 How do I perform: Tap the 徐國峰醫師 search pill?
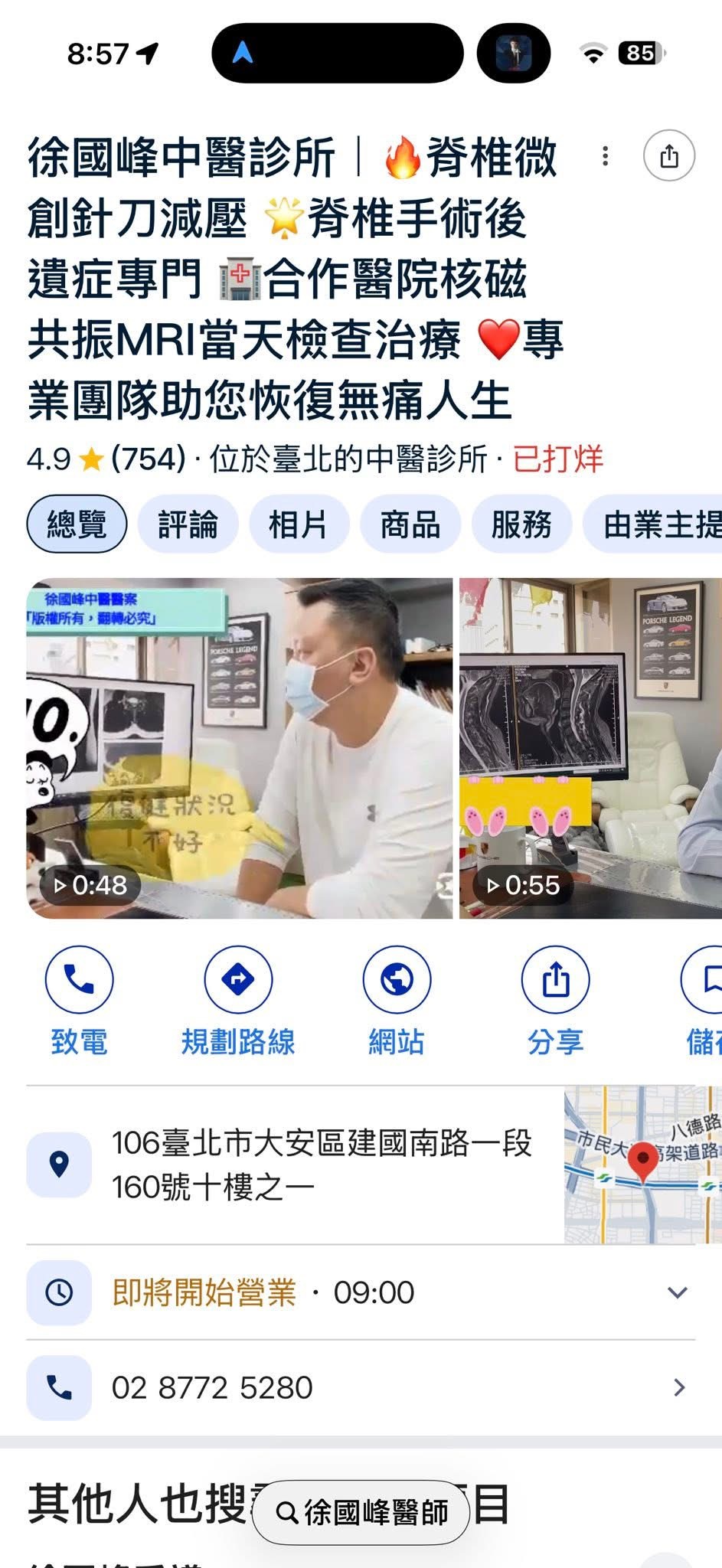coord(361,1512)
